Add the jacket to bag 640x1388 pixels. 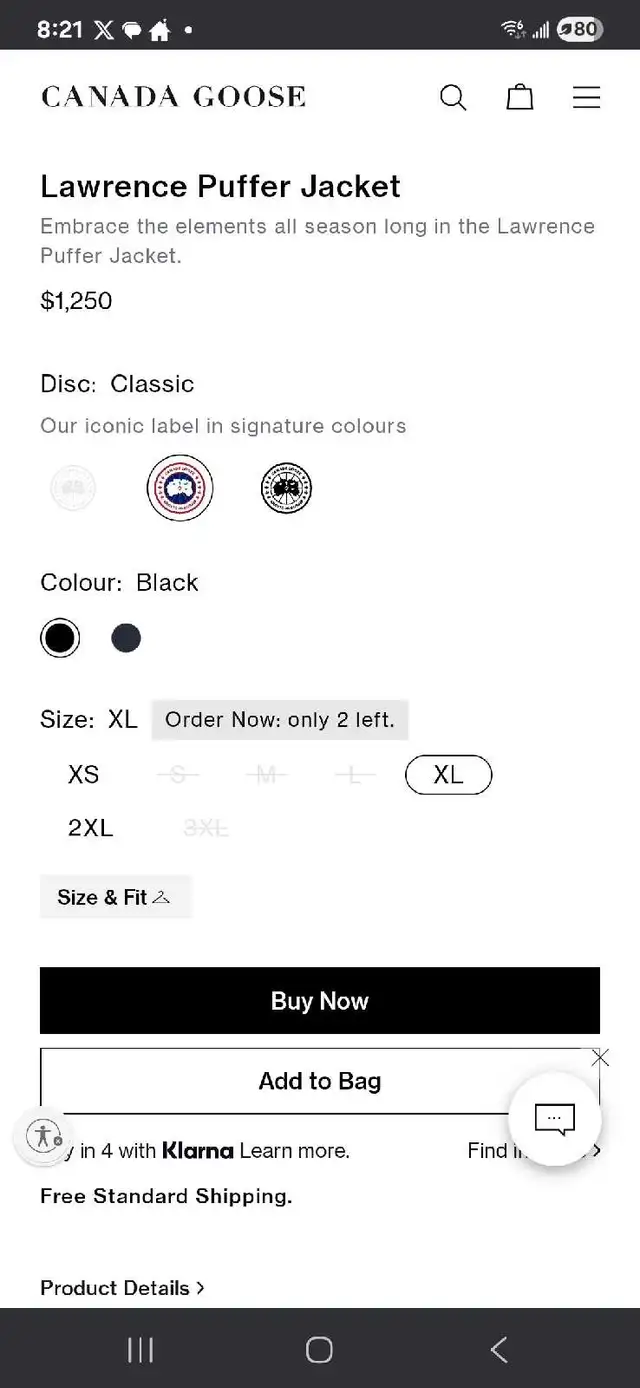coord(320,1081)
